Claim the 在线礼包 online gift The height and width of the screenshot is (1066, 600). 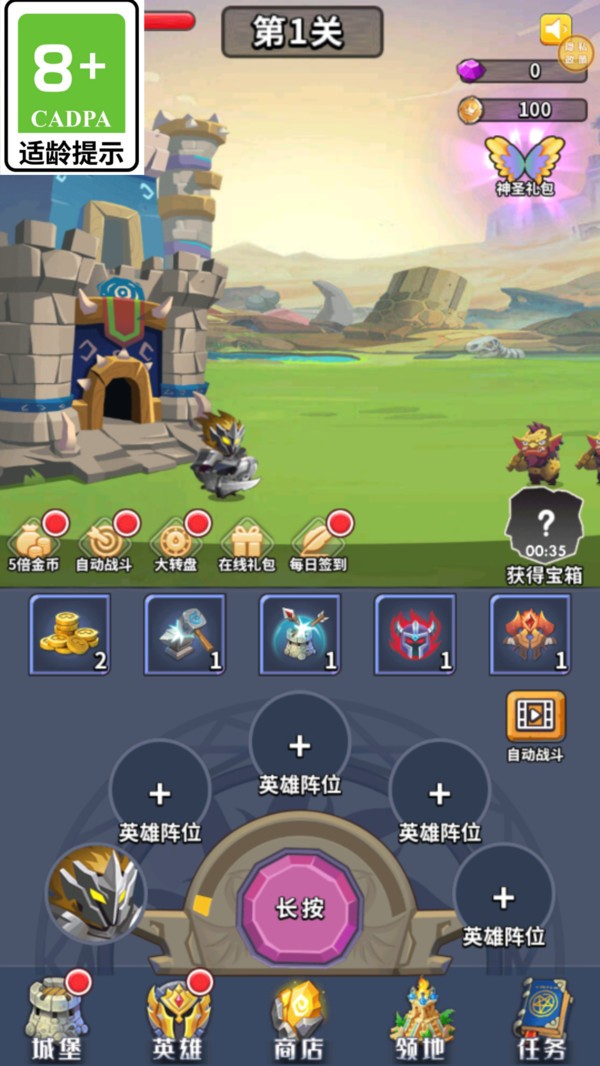click(x=246, y=545)
